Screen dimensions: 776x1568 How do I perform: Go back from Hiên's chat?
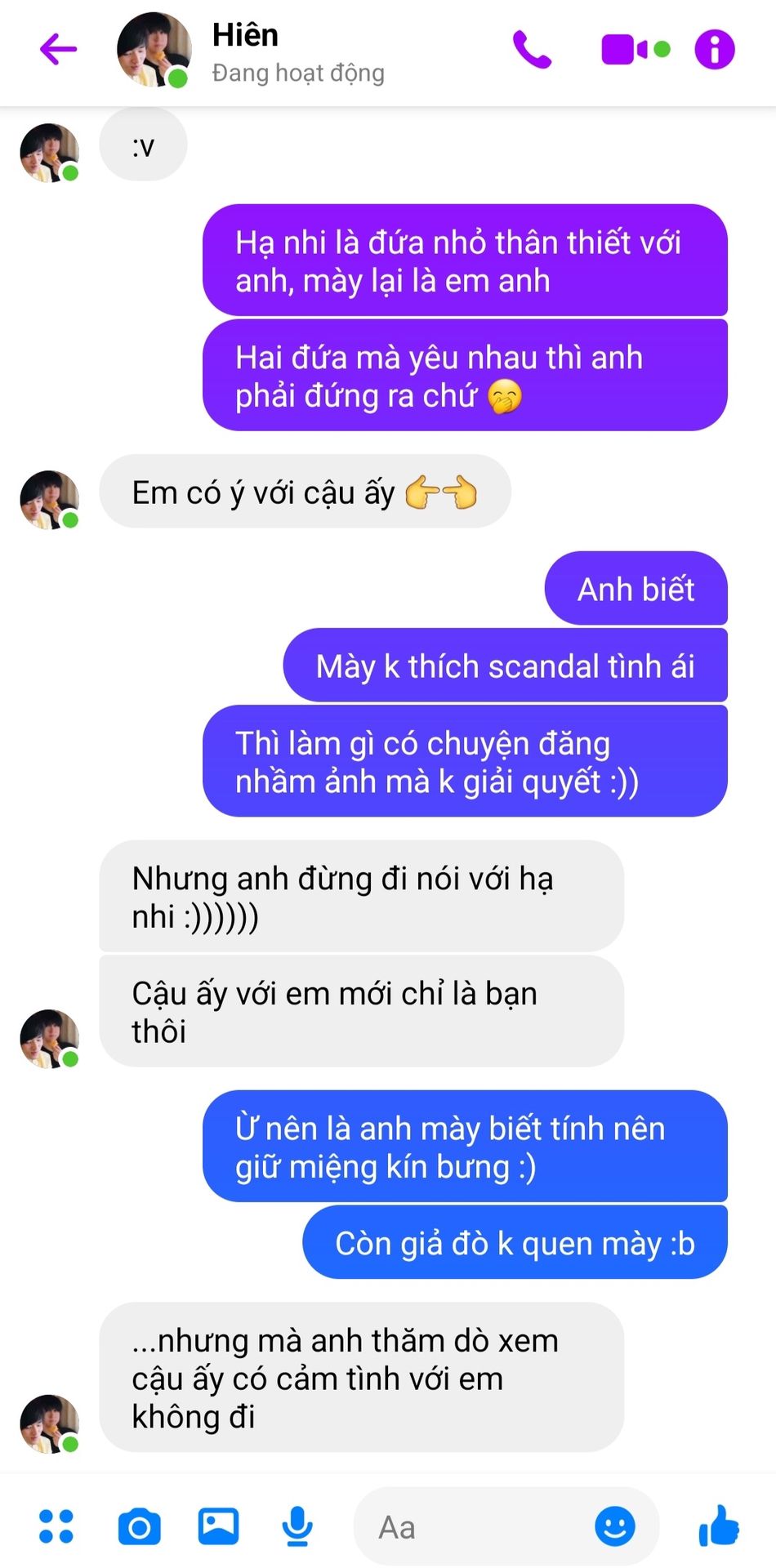58,49
